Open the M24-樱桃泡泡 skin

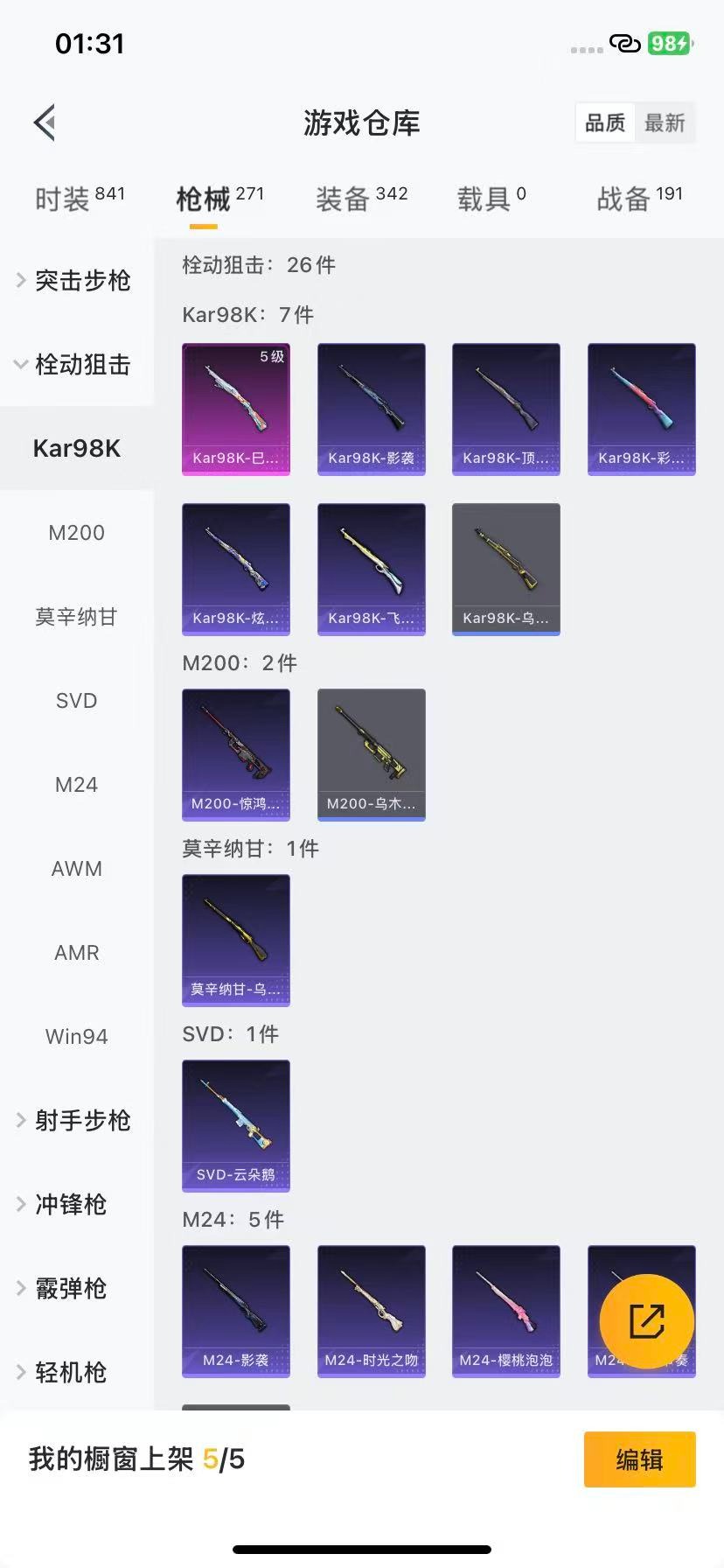pos(505,1311)
